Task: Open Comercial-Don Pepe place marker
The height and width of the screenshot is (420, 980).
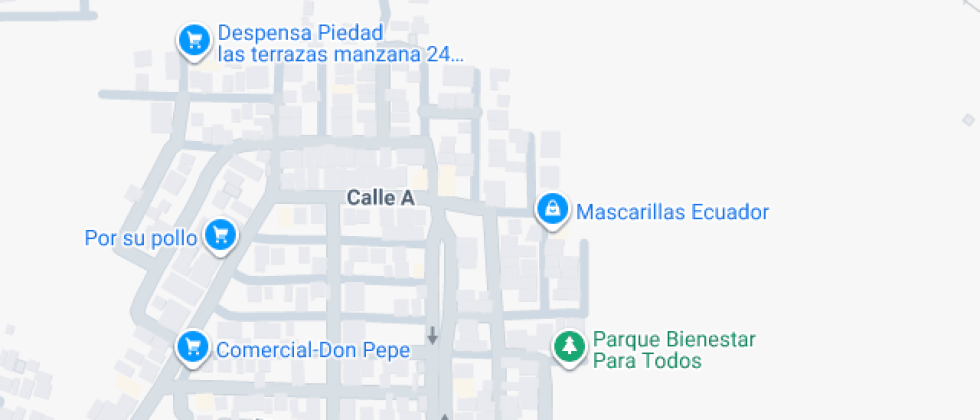Action: pos(191,349)
